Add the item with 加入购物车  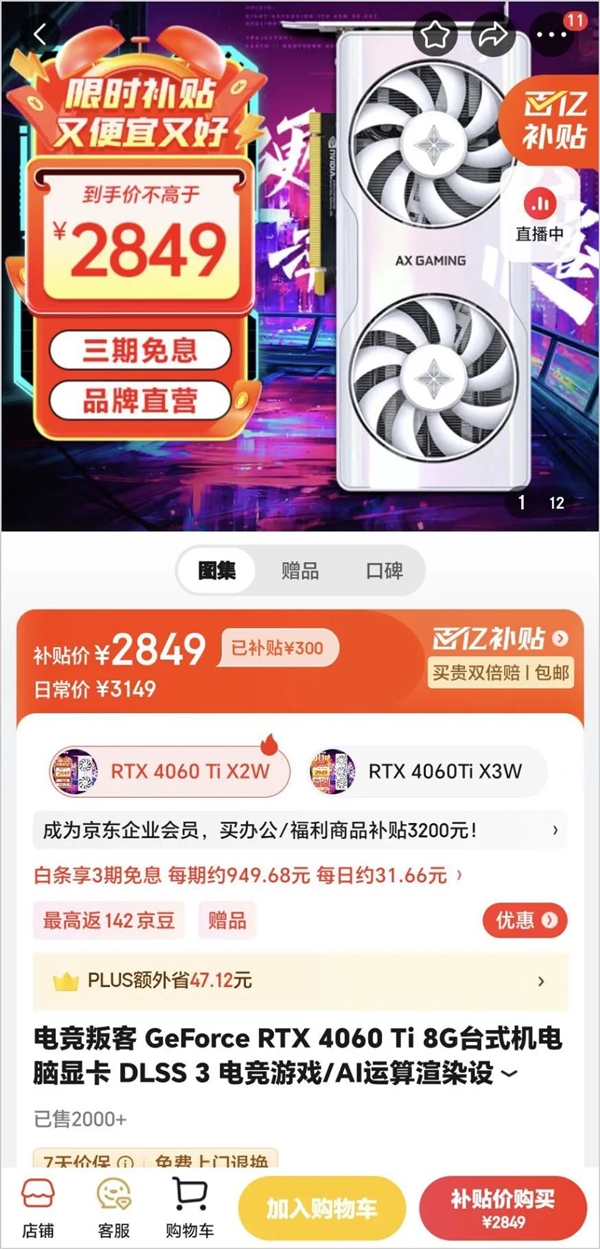click(321, 1209)
